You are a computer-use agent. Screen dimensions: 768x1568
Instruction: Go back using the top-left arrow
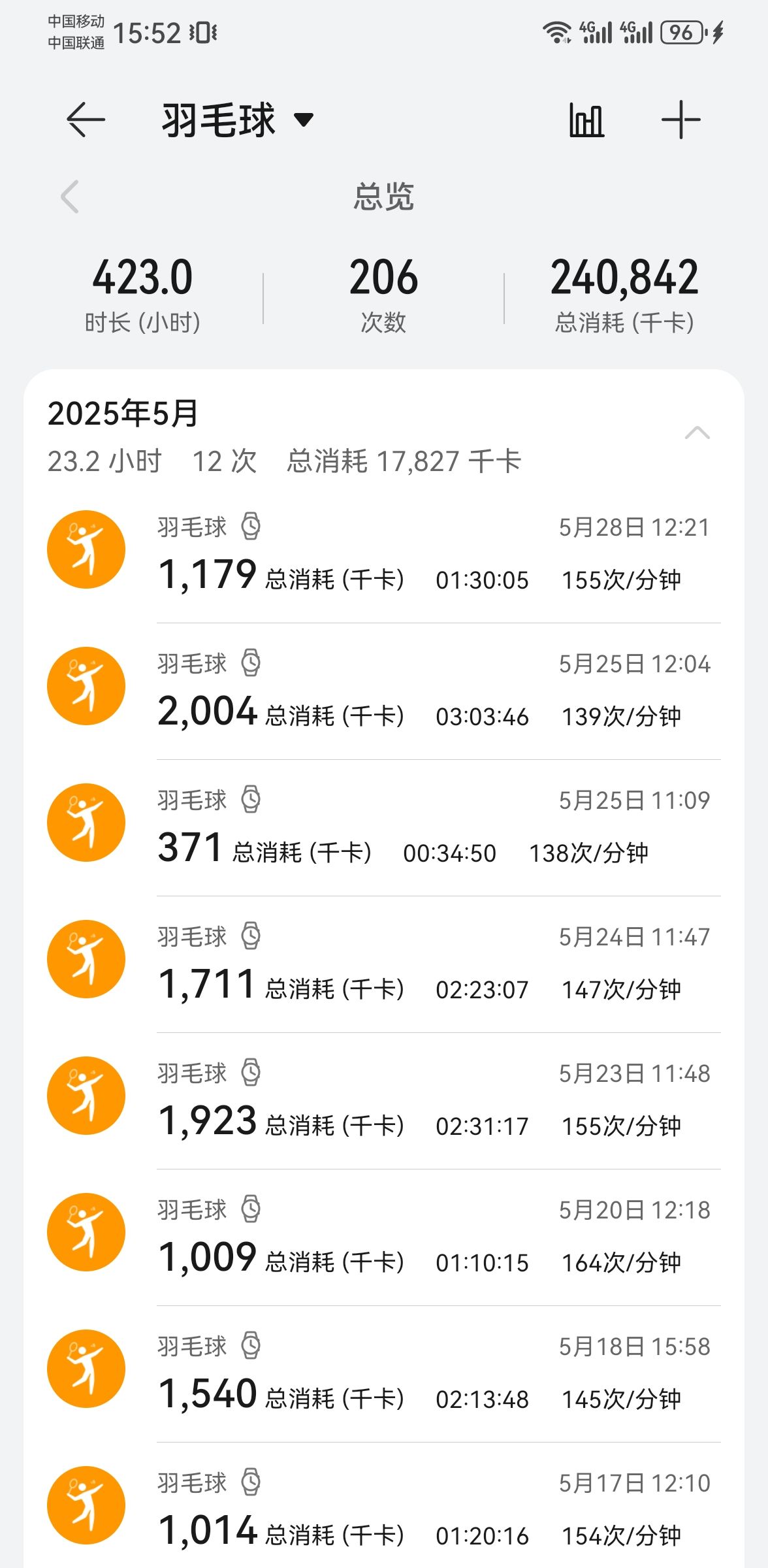86,120
